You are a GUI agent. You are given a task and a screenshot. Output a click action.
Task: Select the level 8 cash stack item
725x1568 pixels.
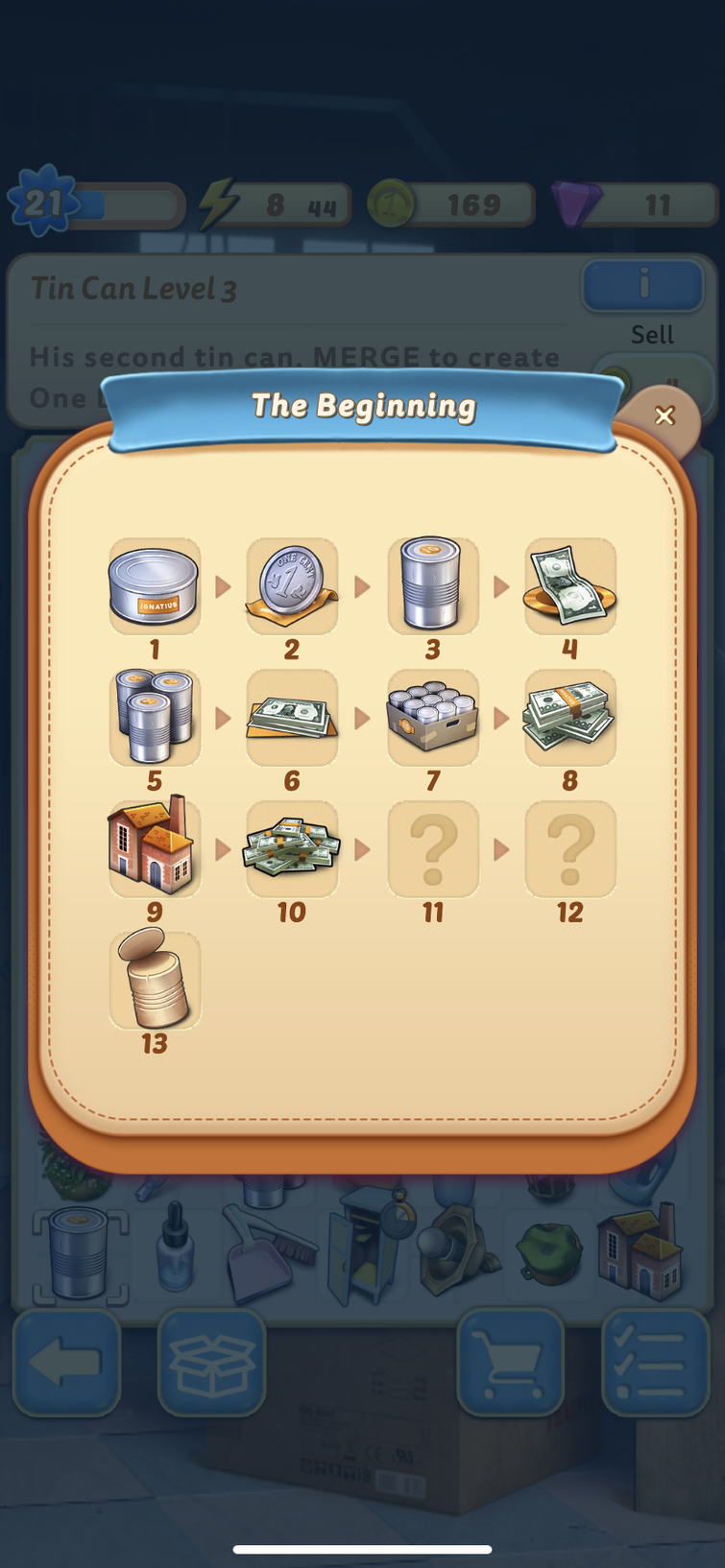point(570,718)
